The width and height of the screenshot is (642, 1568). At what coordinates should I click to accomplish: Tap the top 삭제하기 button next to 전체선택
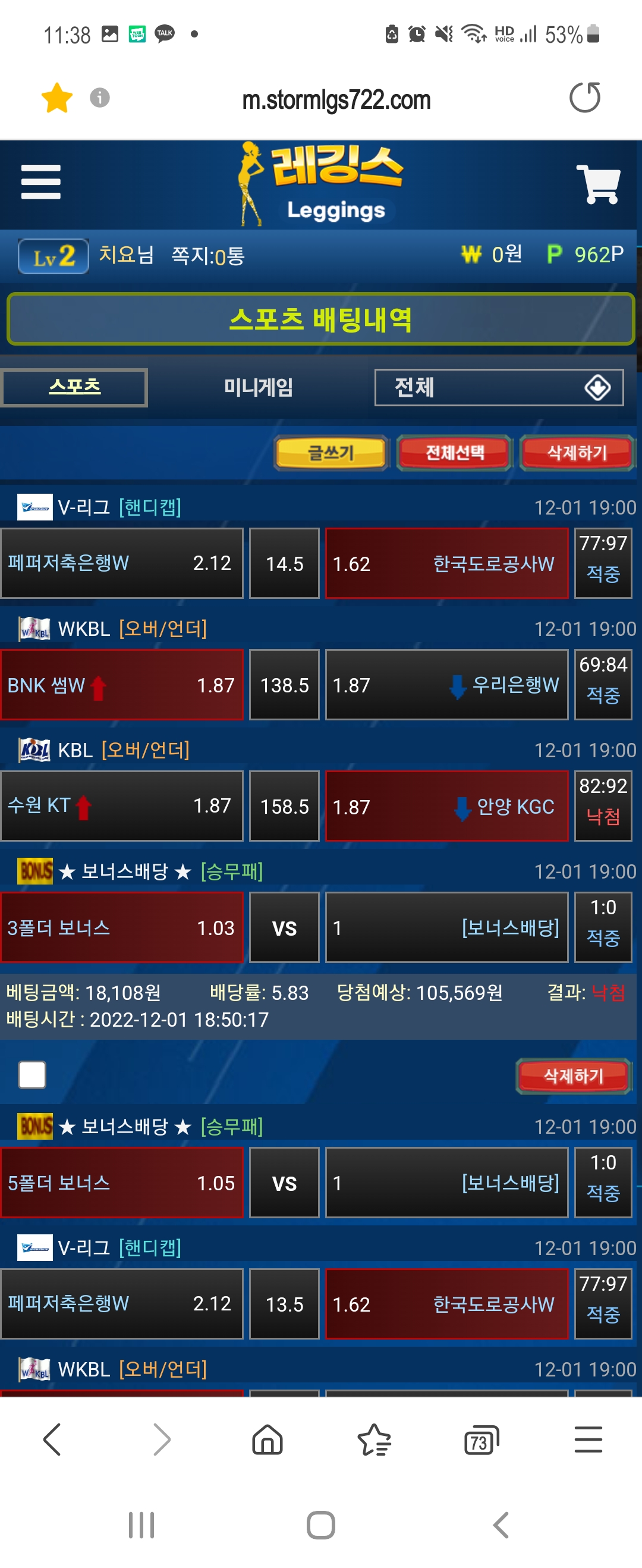(576, 452)
